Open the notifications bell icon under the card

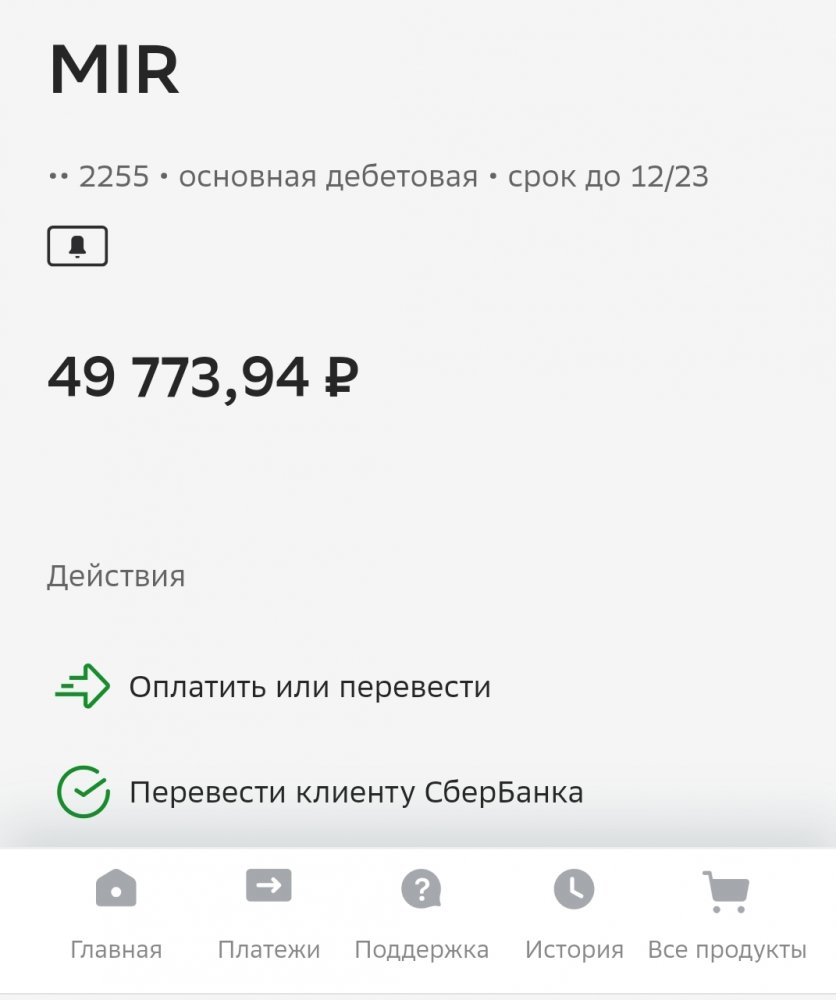pos(77,246)
